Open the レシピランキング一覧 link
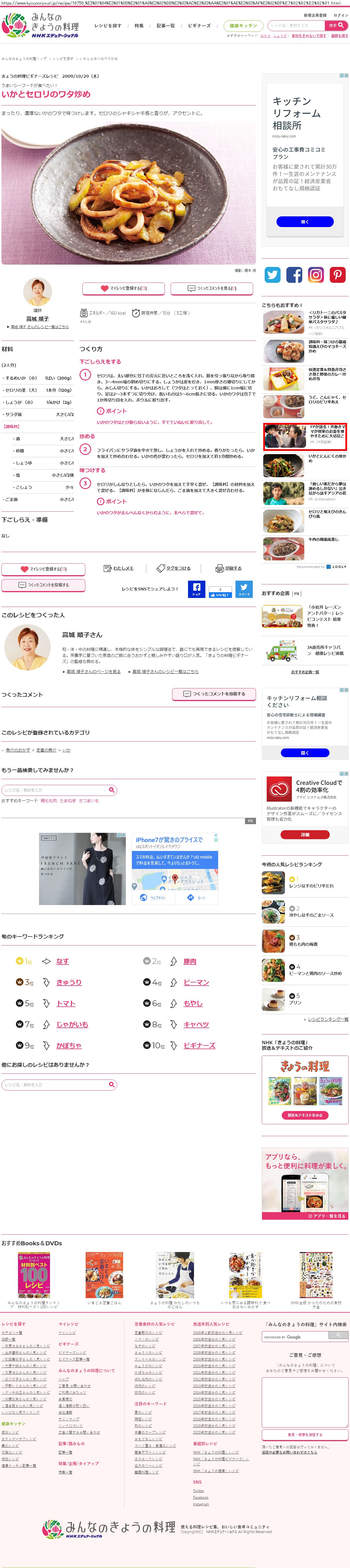The image size is (350, 1568). pos(327,1019)
